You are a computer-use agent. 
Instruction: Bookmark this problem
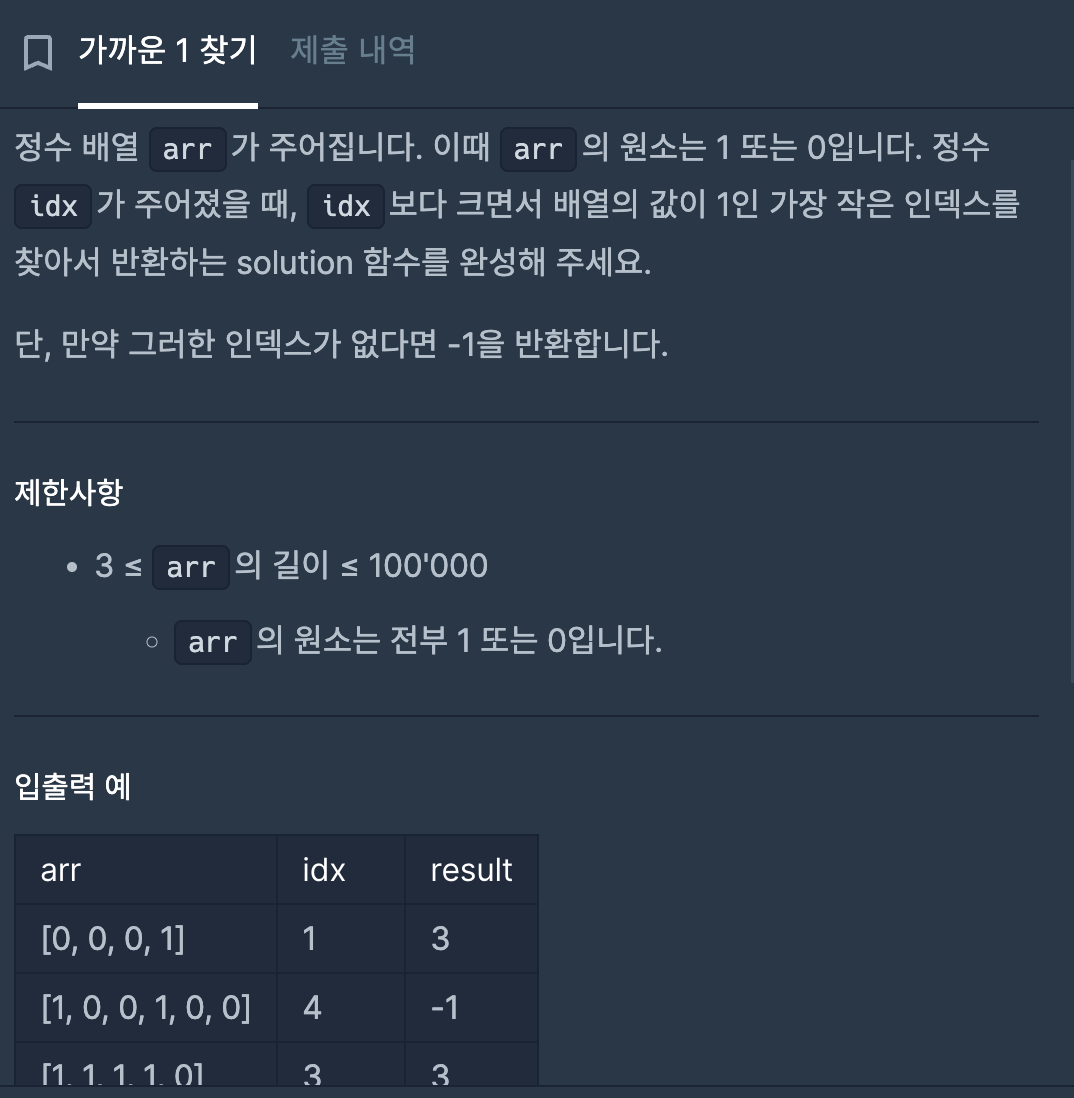(38, 53)
